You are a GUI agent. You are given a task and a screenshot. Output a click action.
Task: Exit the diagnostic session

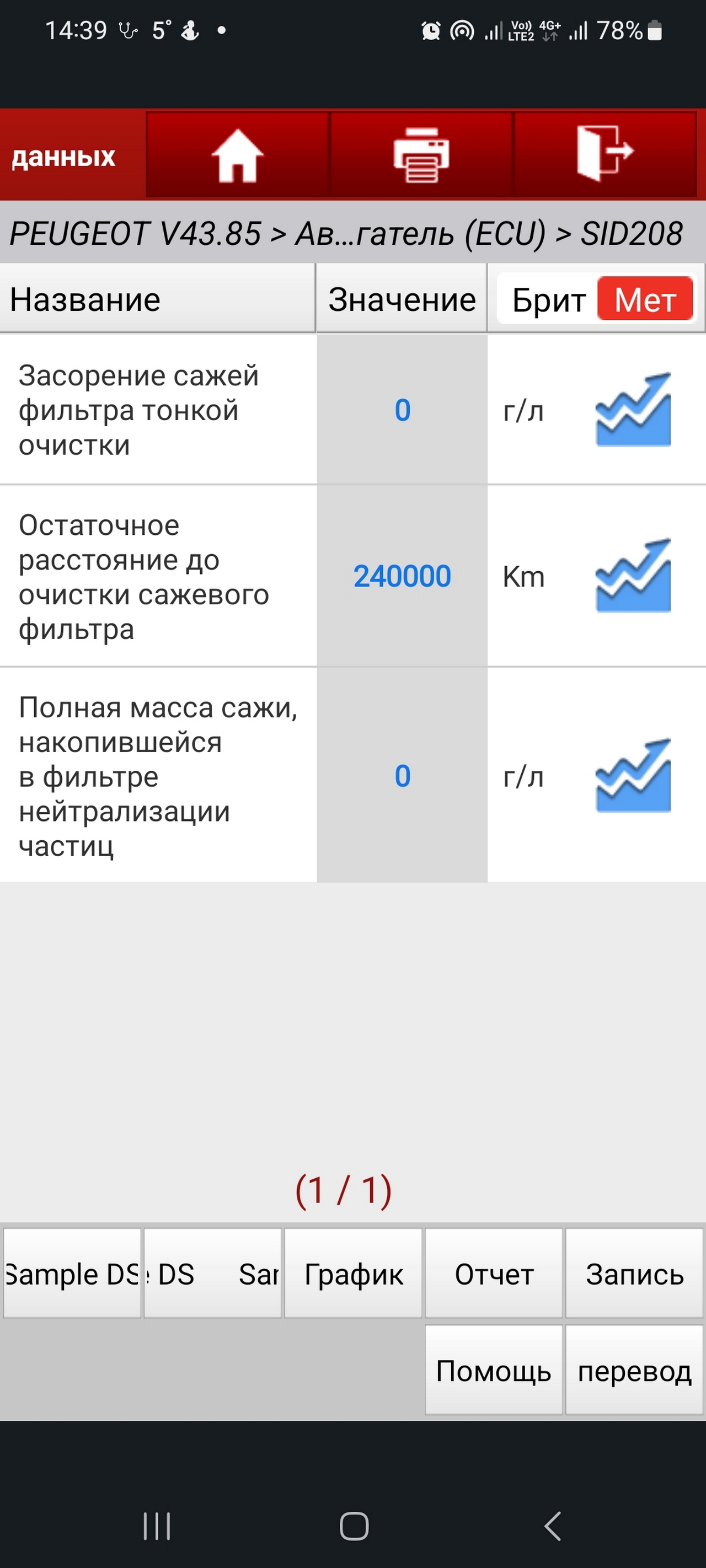[x=605, y=155]
